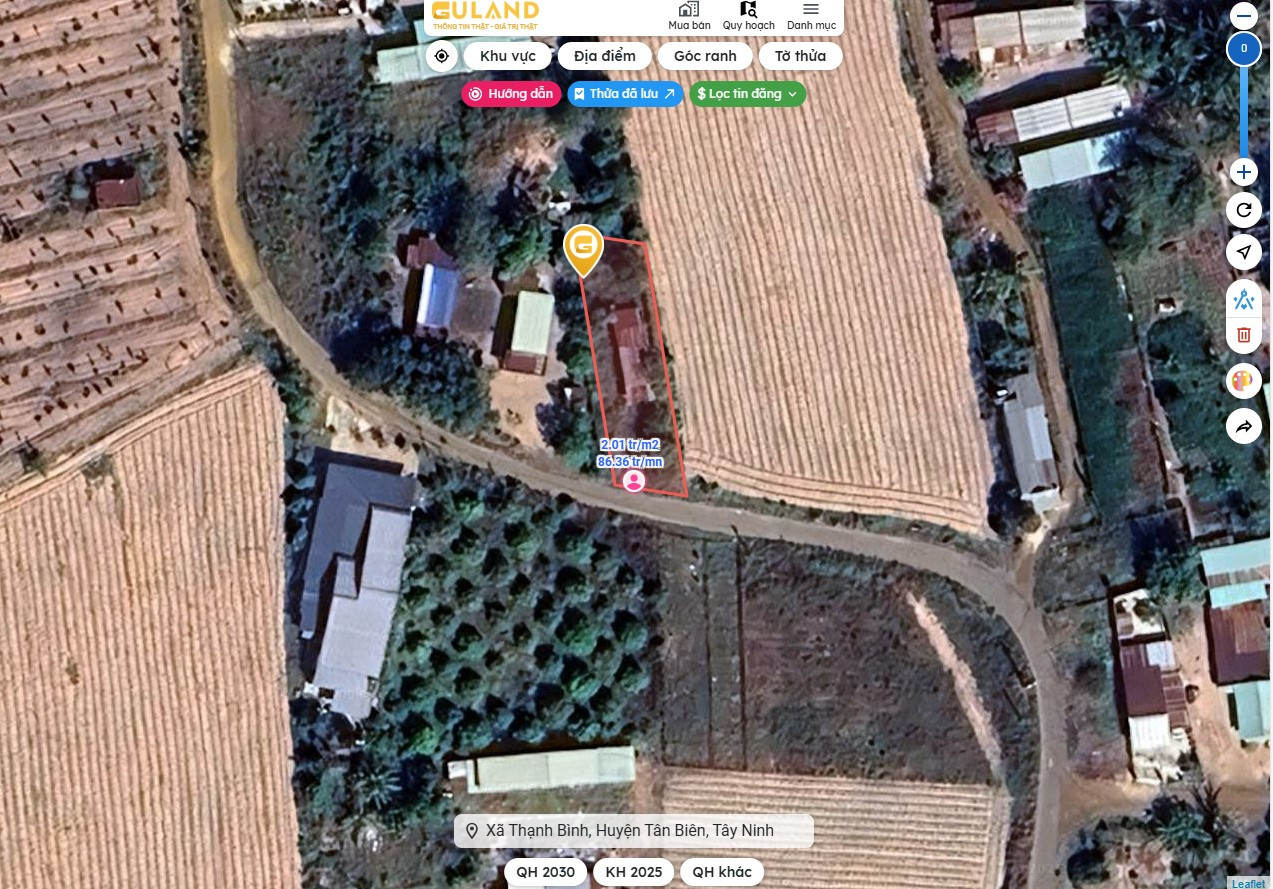Tap the Guland pin on the plot

(583, 247)
